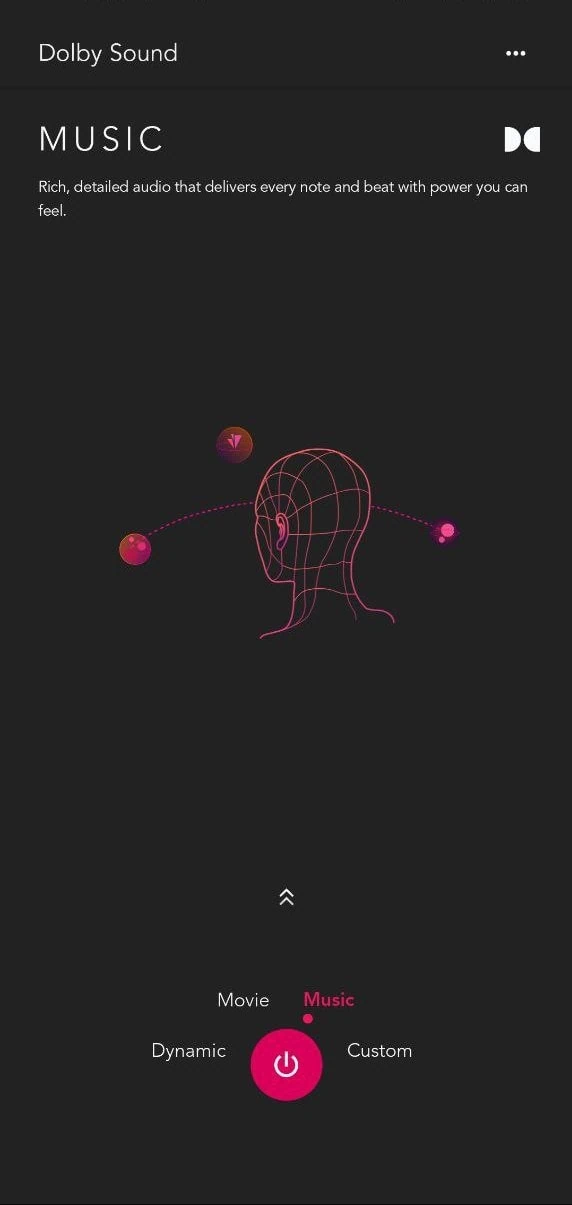This screenshot has height=1205, width=572.
Task: Toggle Dolby Sound with the power button
Action: click(286, 1065)
